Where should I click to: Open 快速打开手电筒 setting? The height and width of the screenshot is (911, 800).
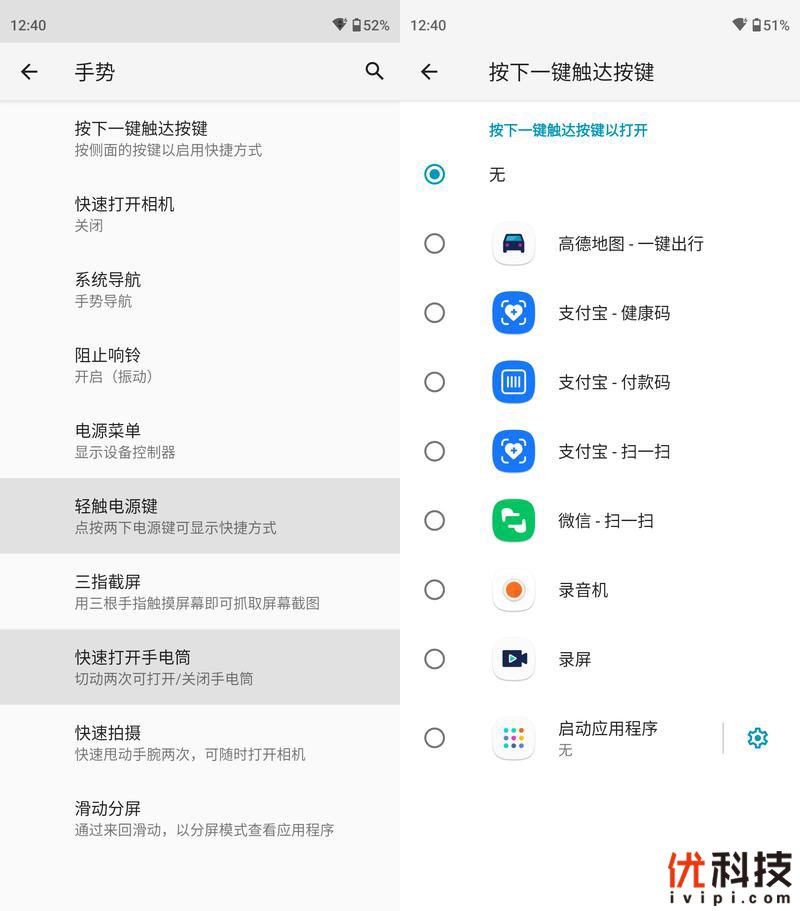tap(200, 667)
